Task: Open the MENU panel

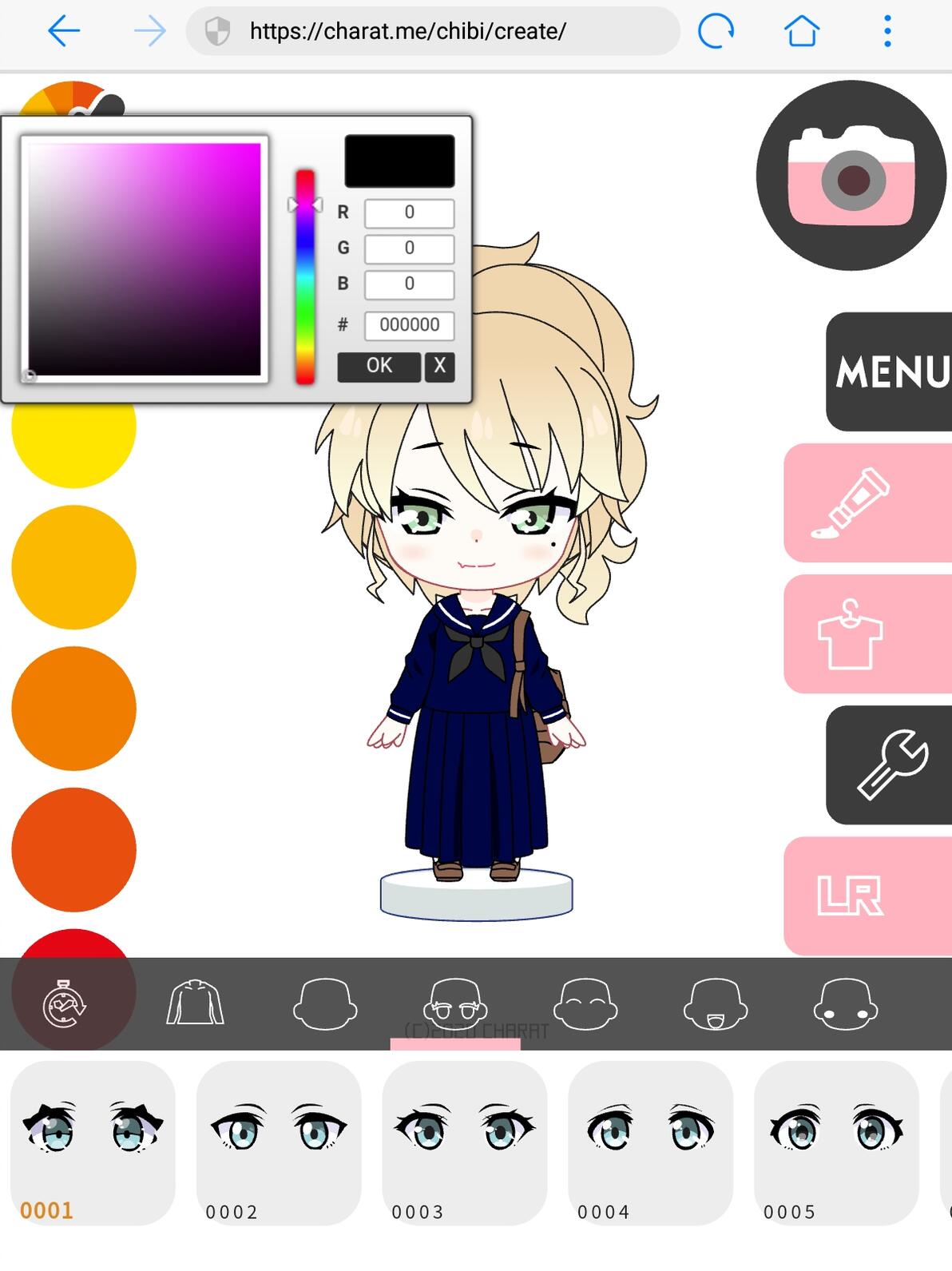Action: tap(889, 371)
